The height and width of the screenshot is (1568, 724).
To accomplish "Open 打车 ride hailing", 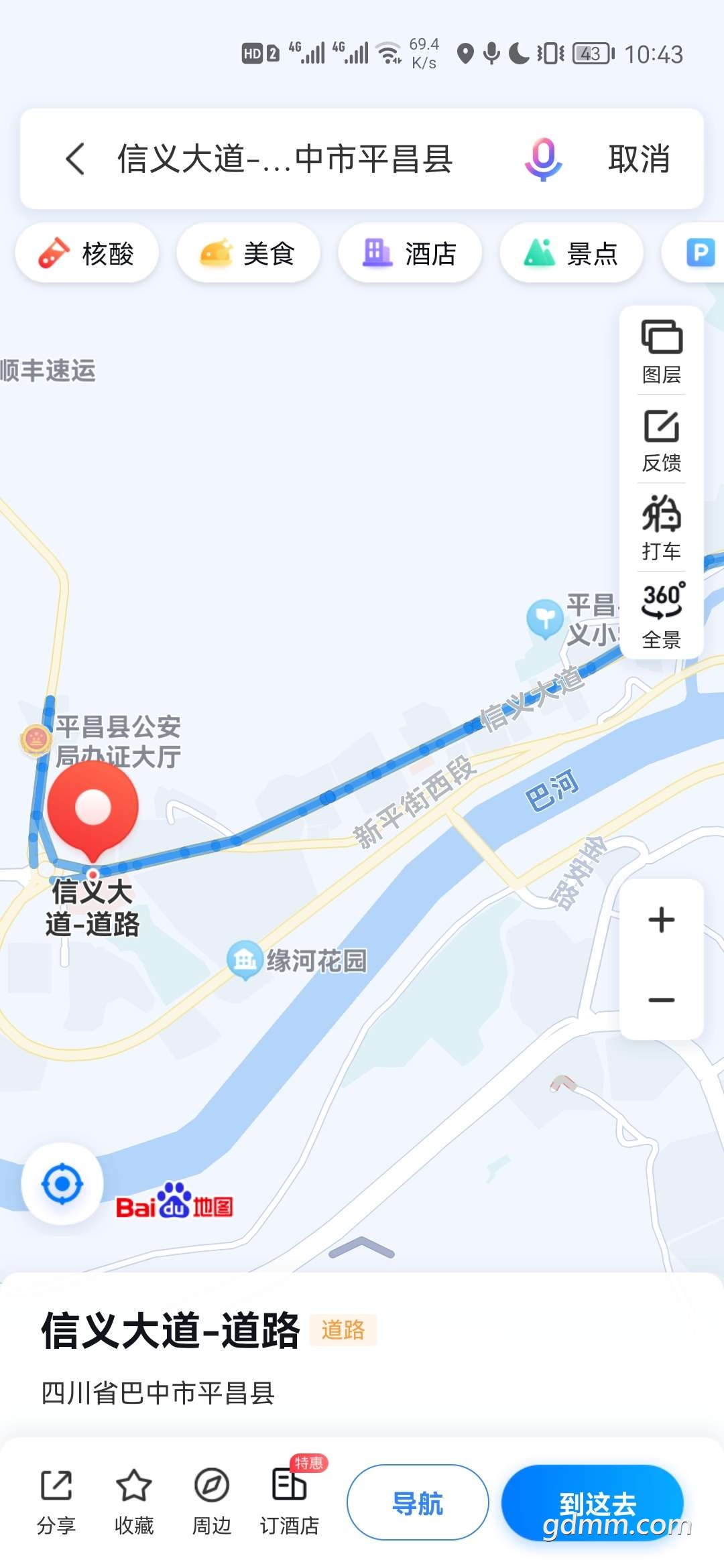I will [x=662, y=529].
